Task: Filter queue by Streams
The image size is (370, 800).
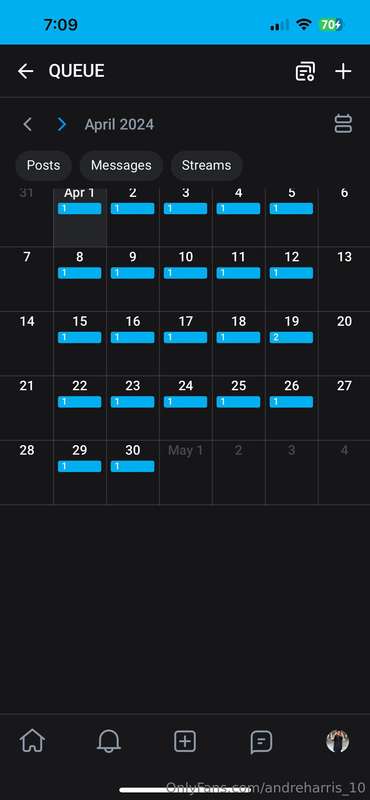Action: click(x=206, y=165)
